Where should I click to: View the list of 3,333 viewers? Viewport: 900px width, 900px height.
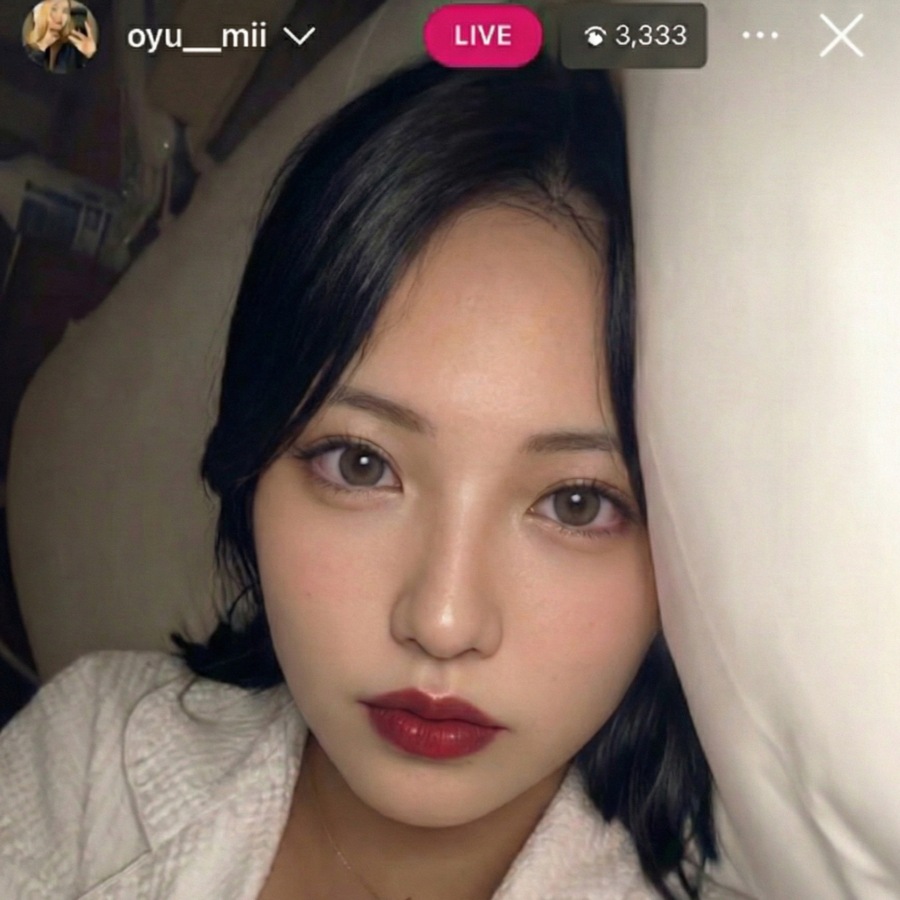click(x=634, y=36)
